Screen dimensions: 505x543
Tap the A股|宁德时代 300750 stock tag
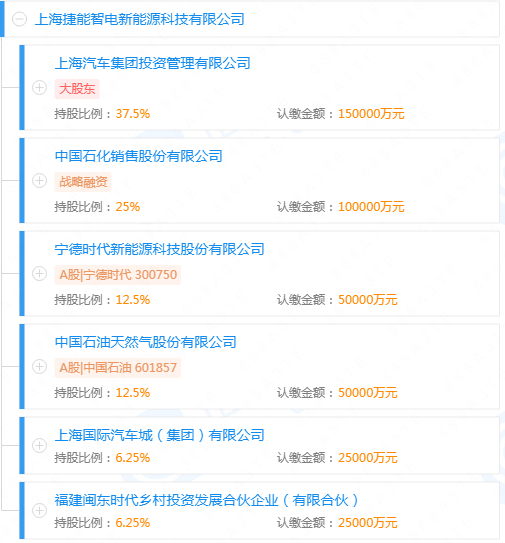118,275
